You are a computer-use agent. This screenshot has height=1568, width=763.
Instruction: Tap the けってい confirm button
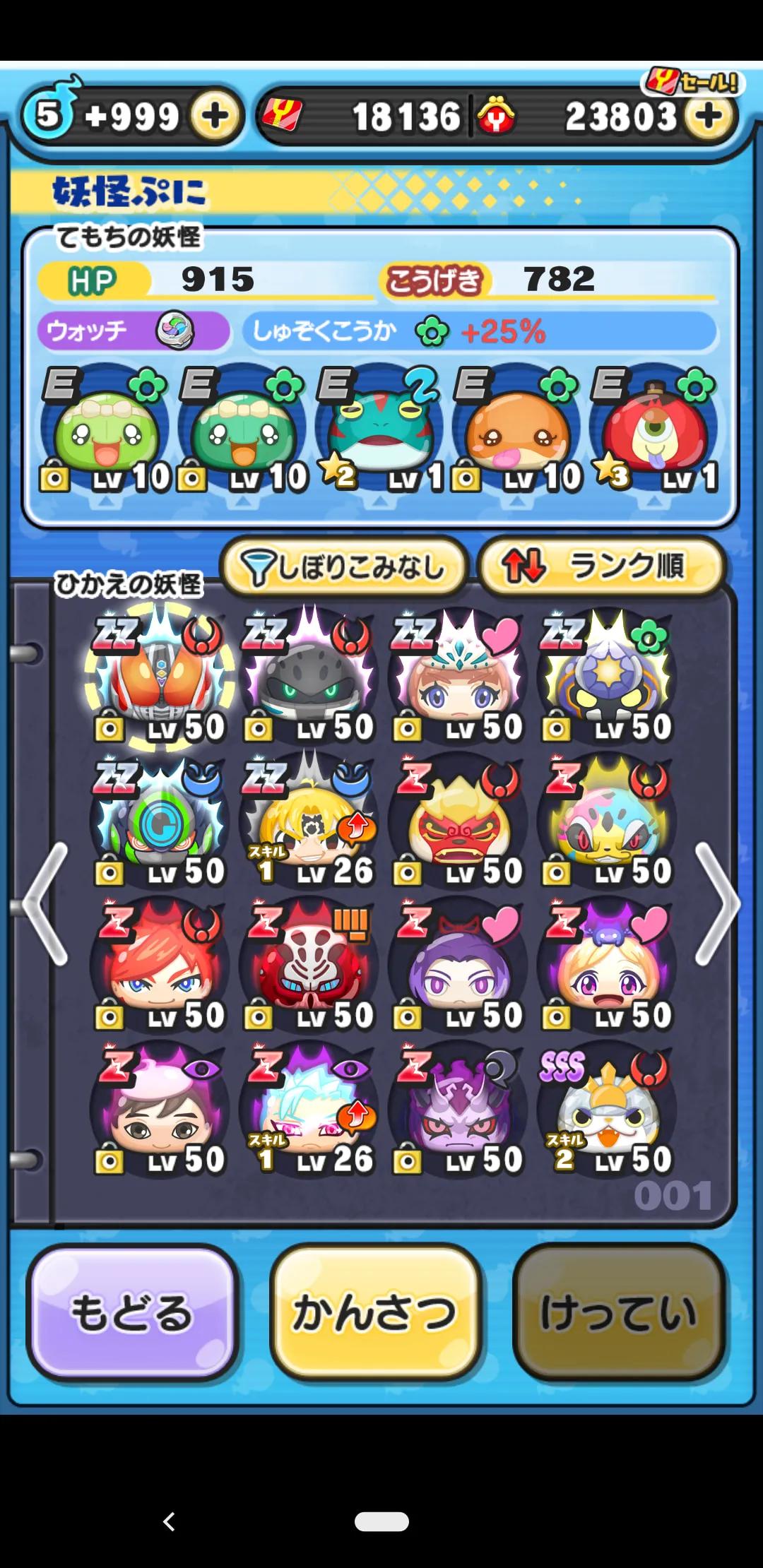618,1312
